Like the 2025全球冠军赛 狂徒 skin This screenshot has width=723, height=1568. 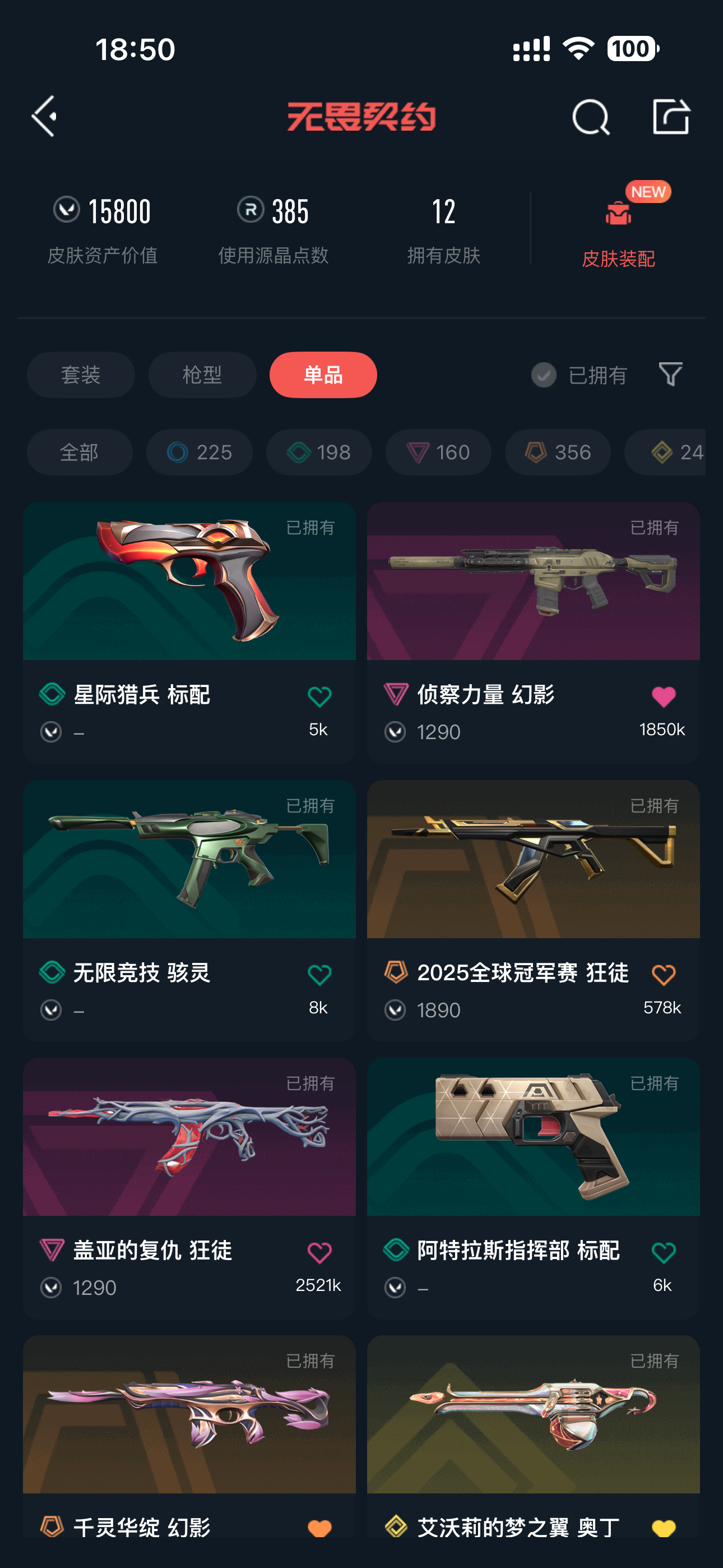coord(664,975)
